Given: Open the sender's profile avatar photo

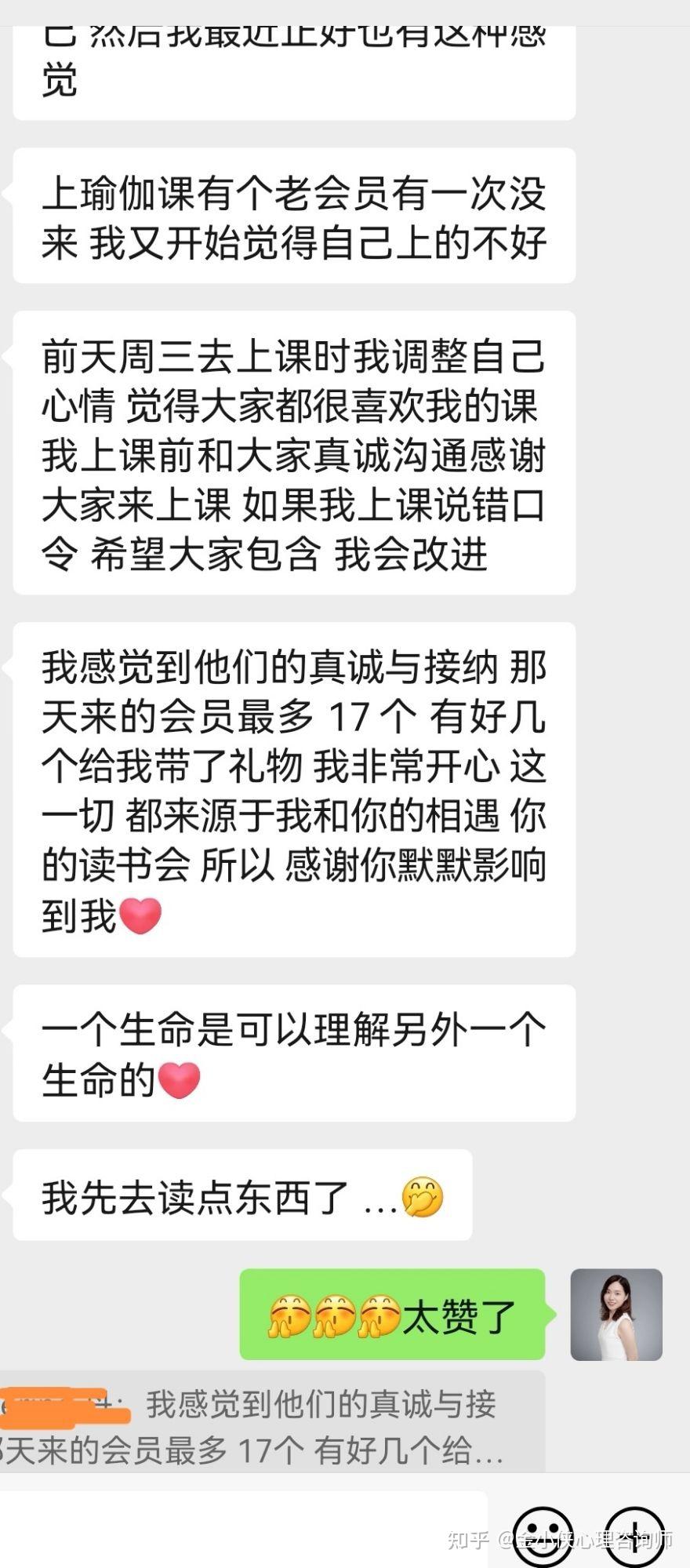Looking at the screenshot, I should pos(616,1314).
